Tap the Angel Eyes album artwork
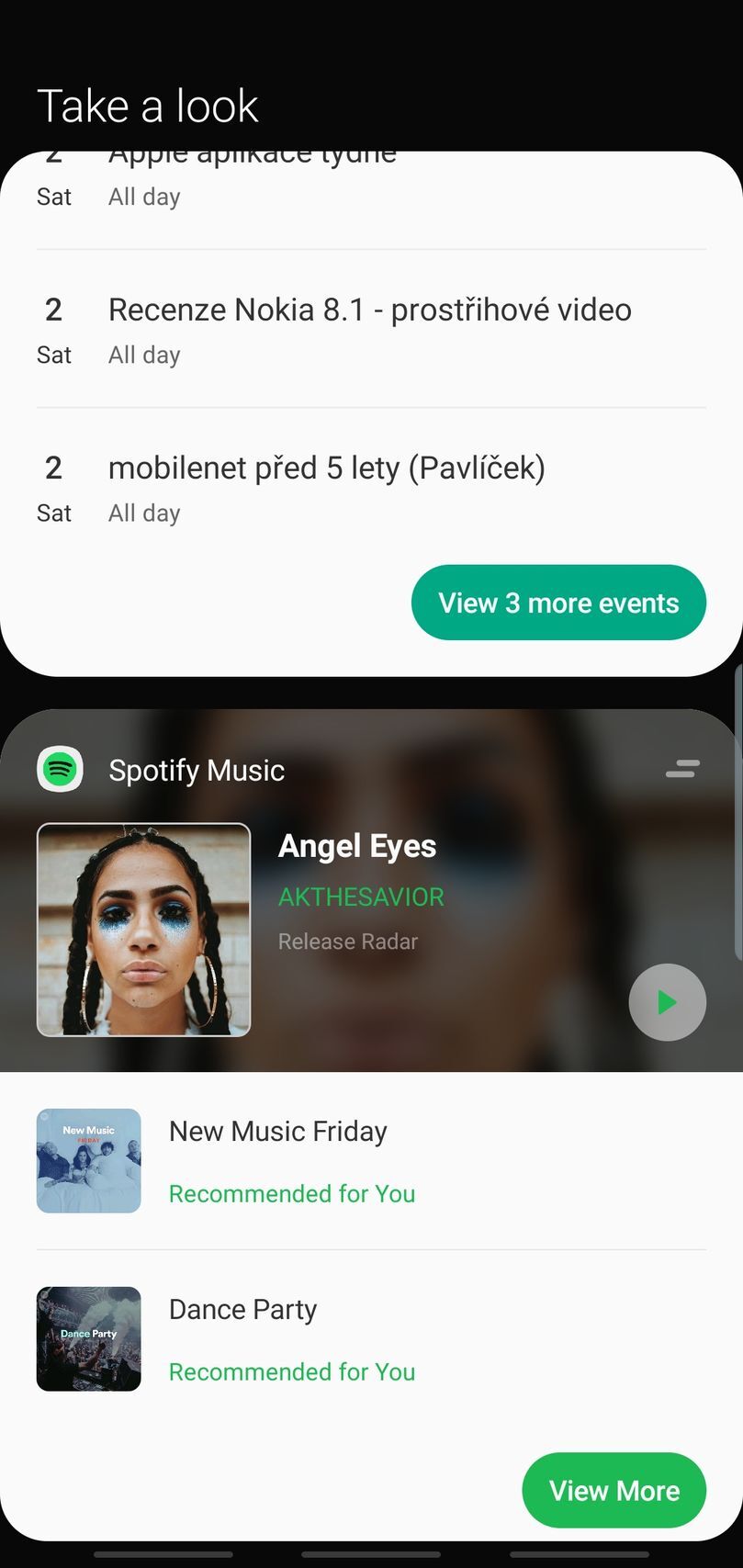The image size is (743, 1568). click(142, 929)
